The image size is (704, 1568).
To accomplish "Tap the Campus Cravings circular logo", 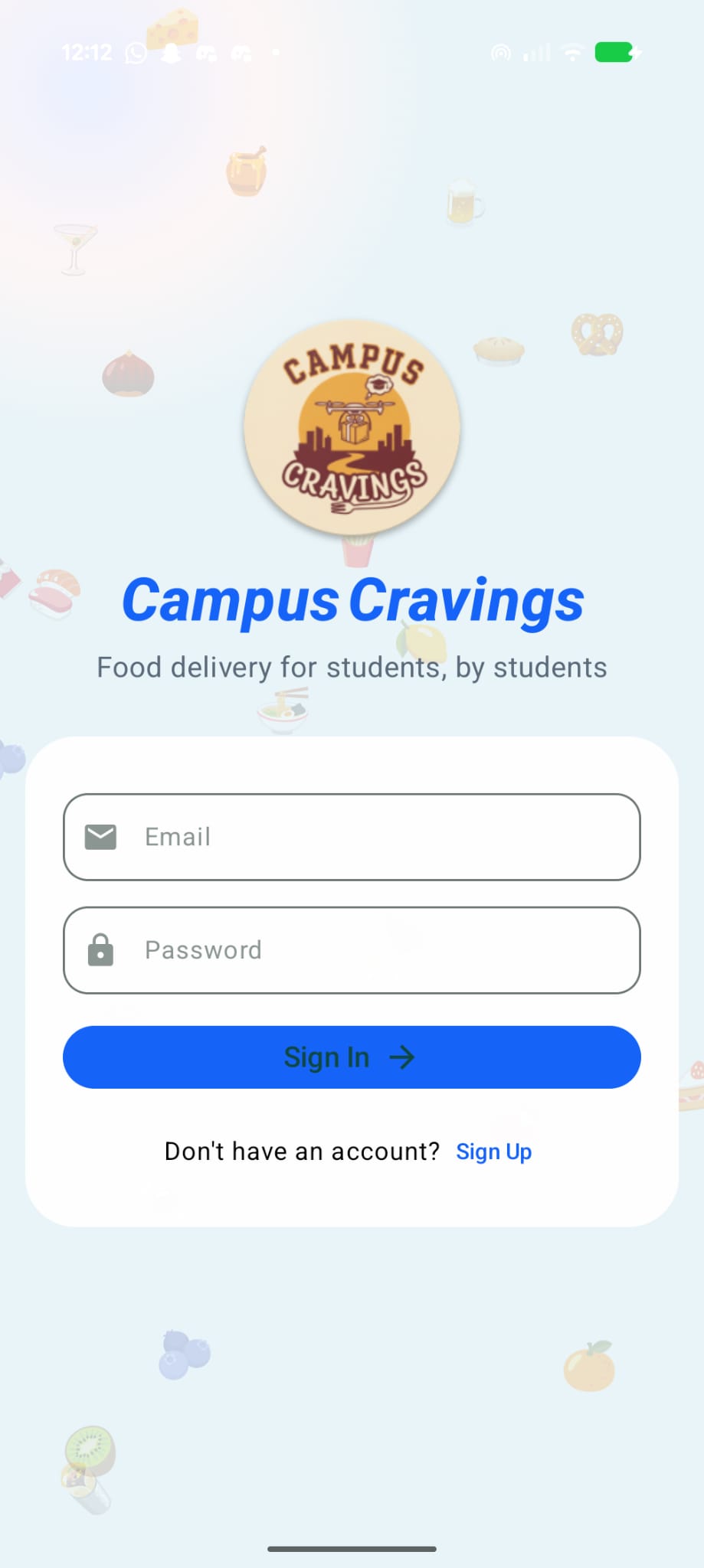I will point(352,426).
